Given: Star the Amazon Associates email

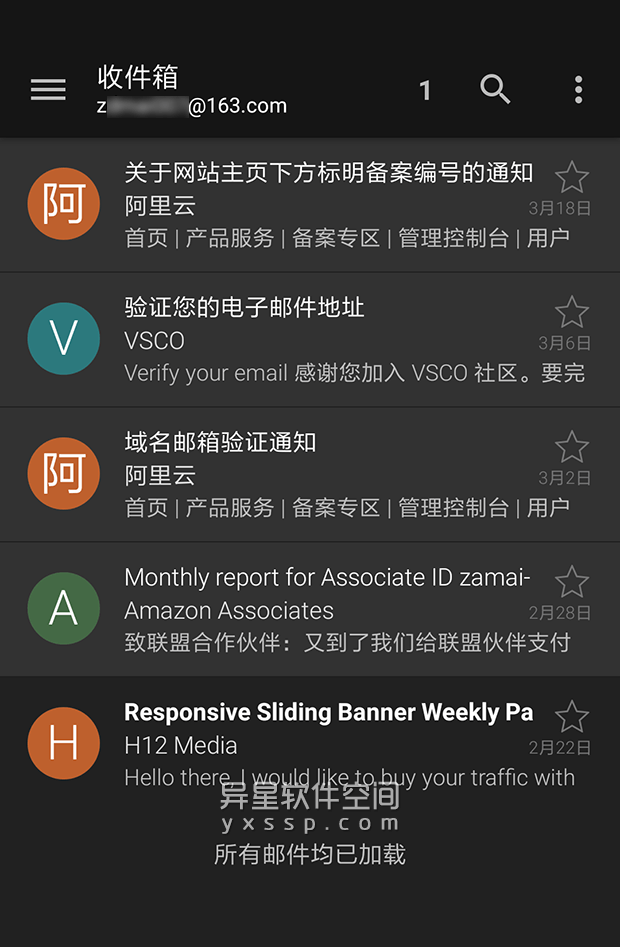Looking at the screenshot, I should click(572, 581).
